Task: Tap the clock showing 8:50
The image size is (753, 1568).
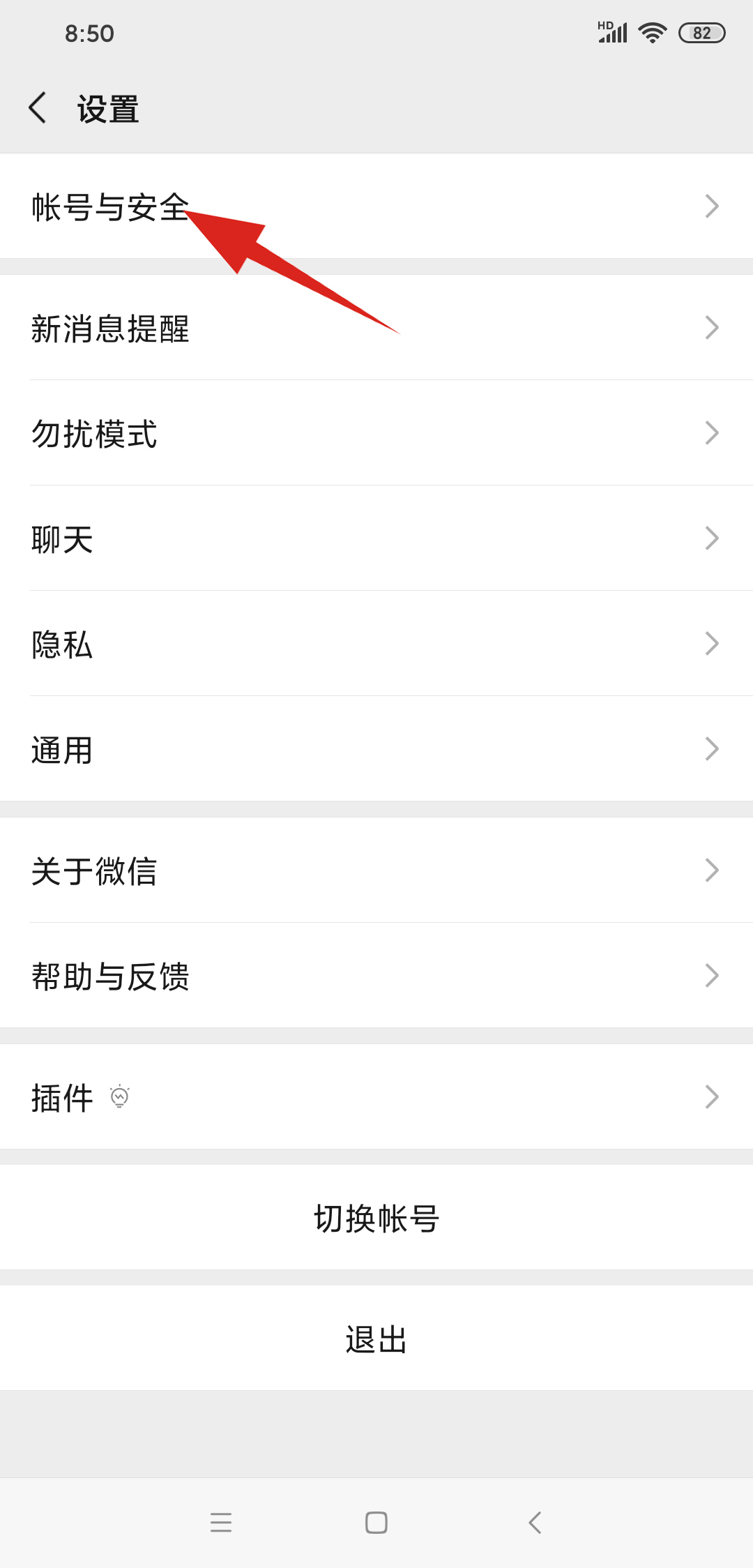Action: coord(89,33)
